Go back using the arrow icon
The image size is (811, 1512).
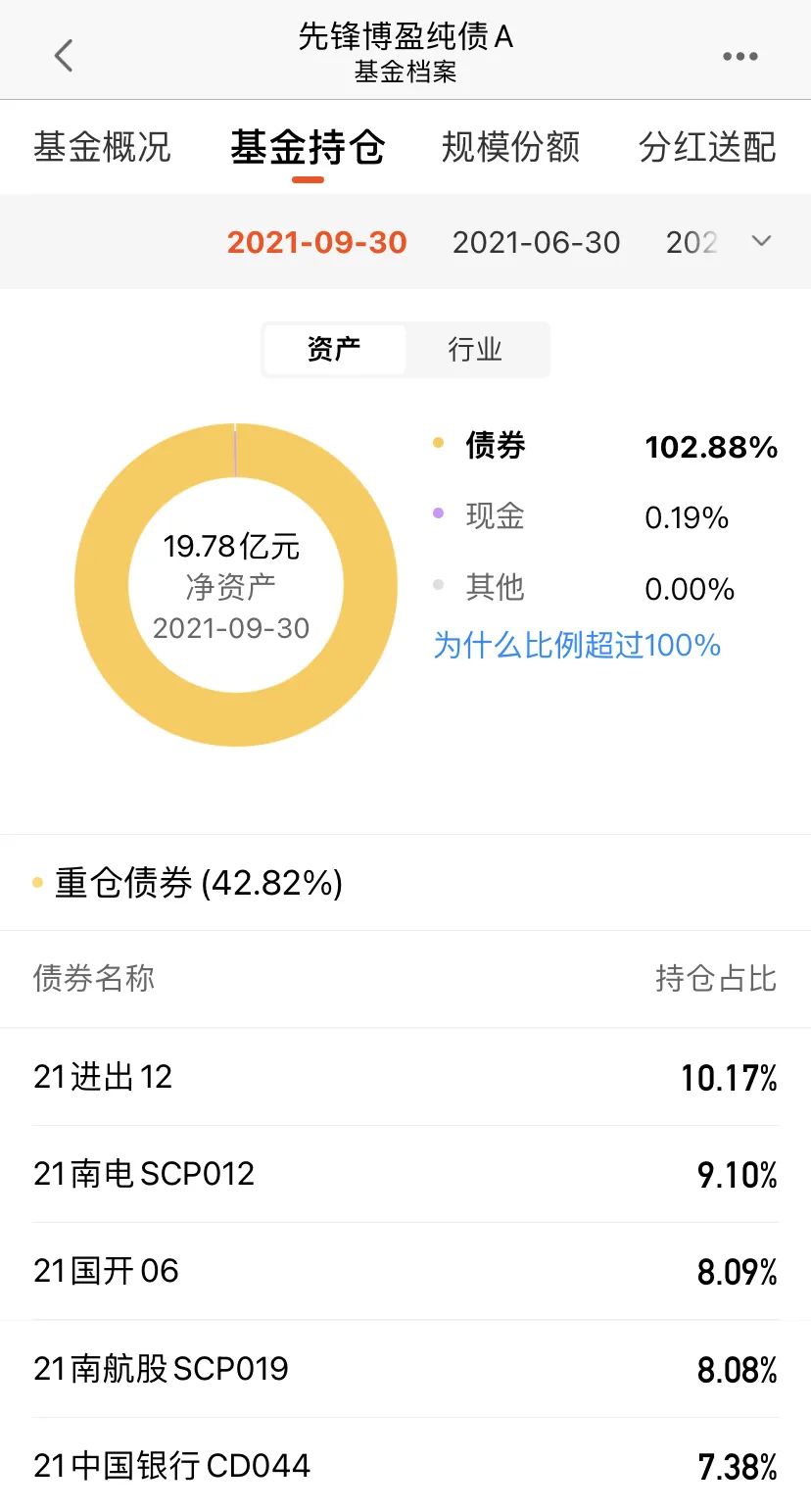[x=64, y=56]
